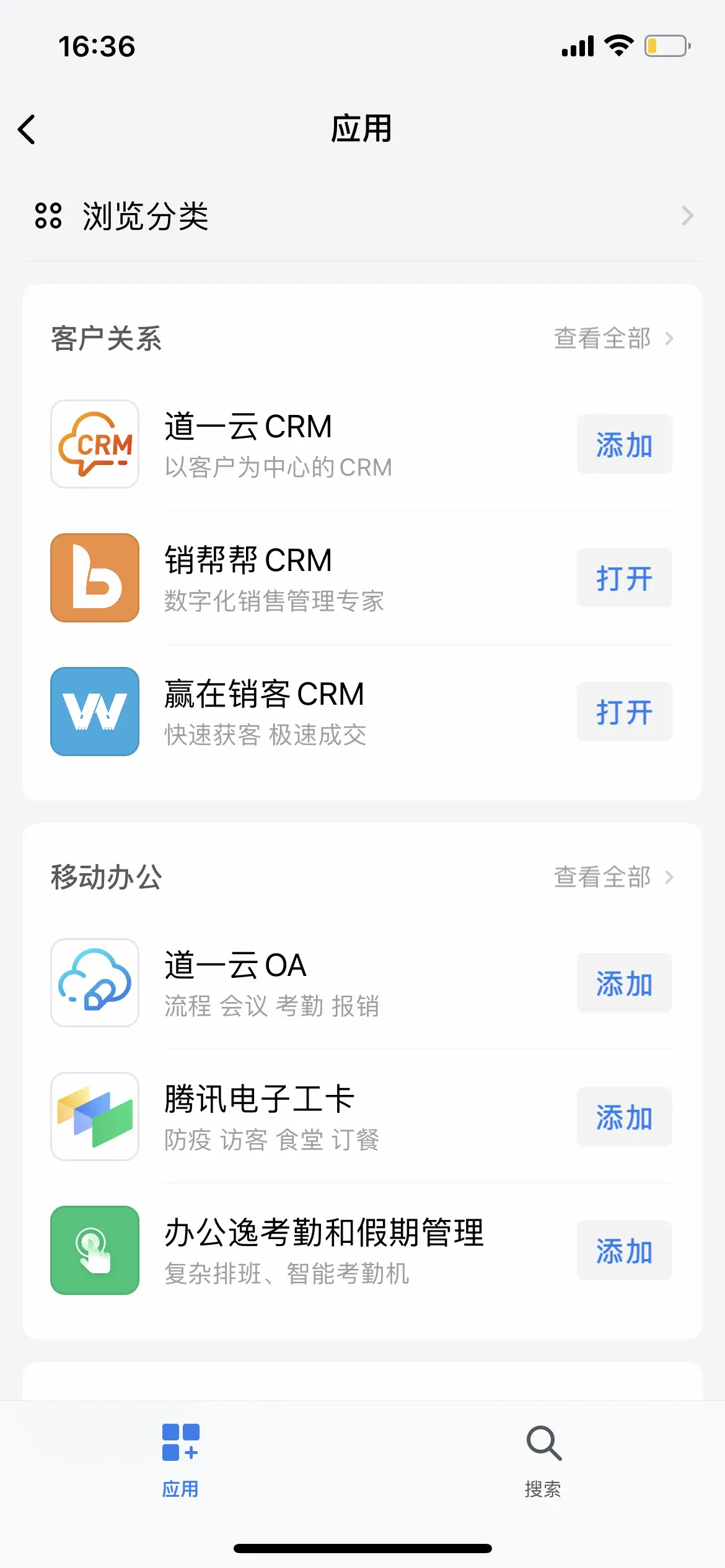Tap the 销帮帮 CRM orange app icon
This screenshot has height=1568, width=725.
coord(94,577)
